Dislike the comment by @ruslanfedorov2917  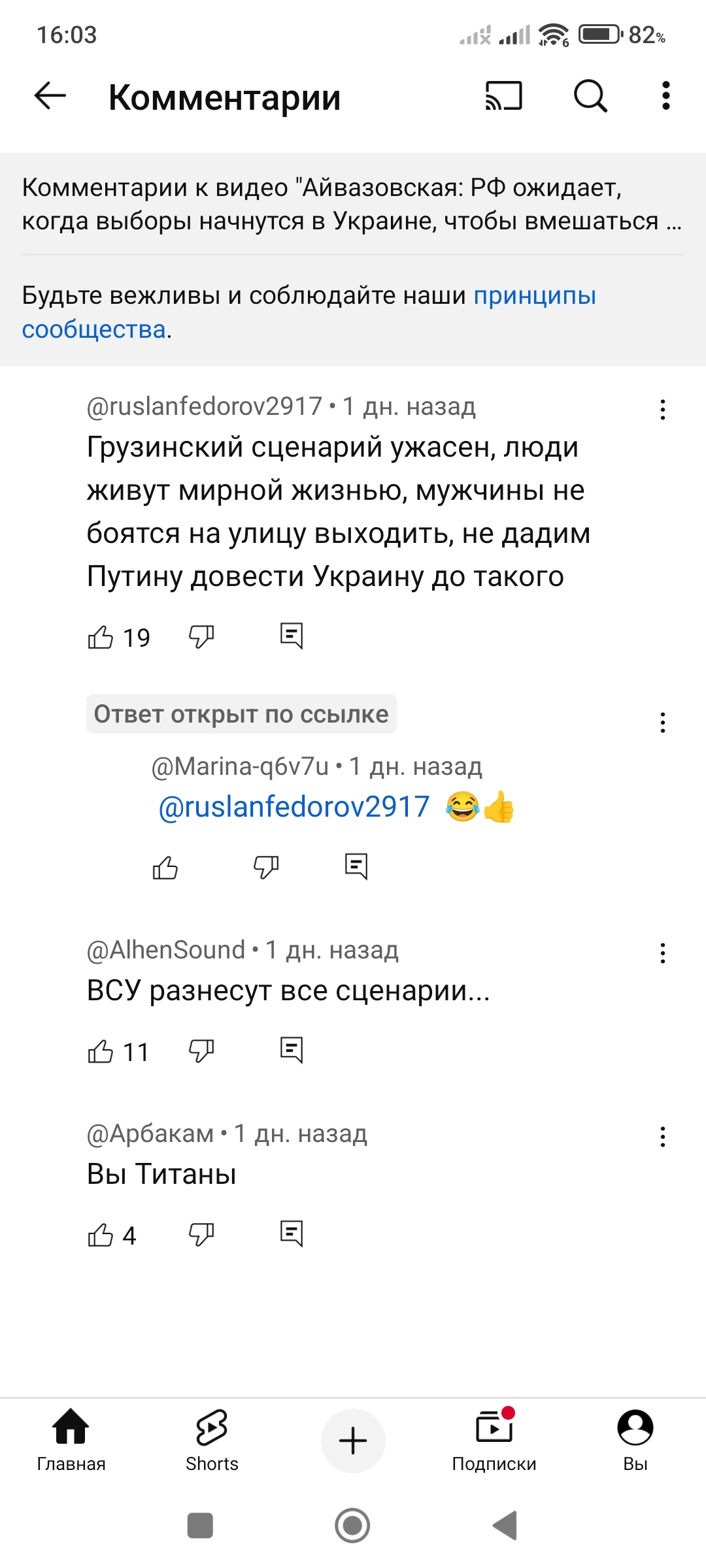[201, 636]
